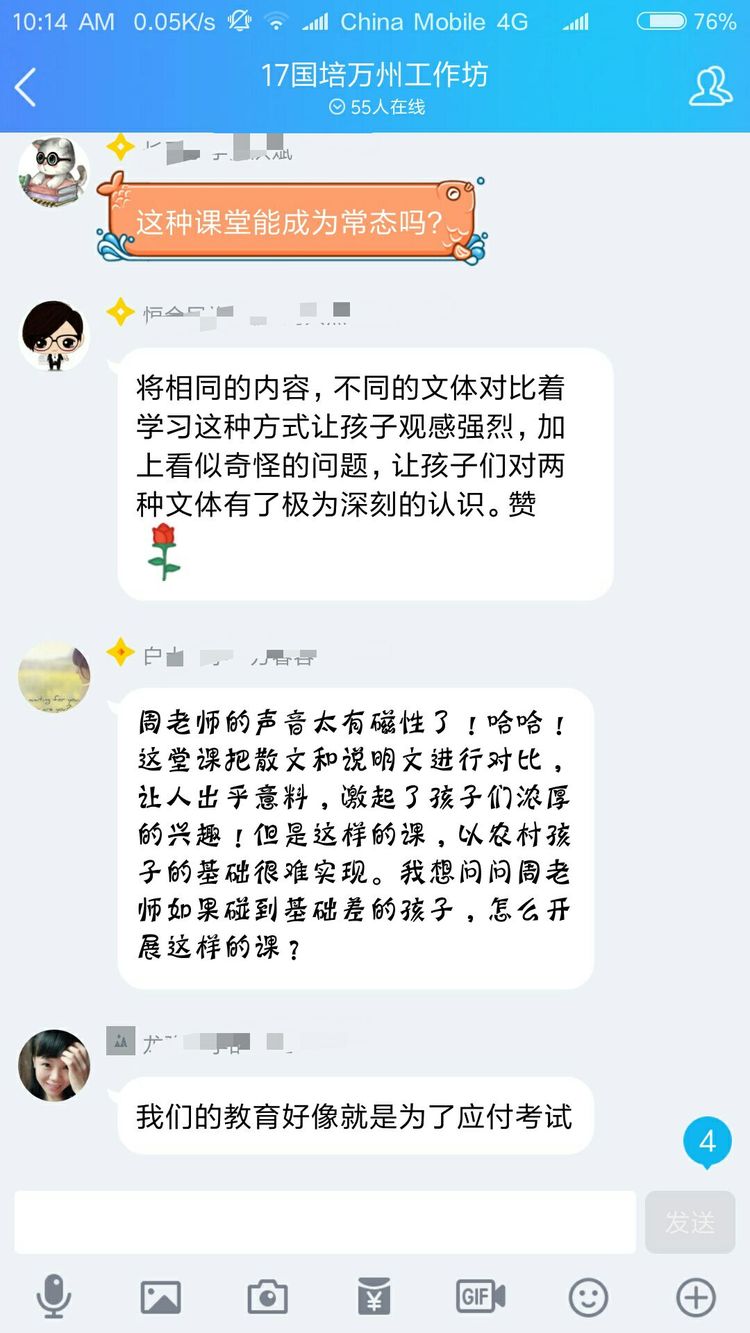Open group members profile icon
This screenshot has height=1333, width=750.
pyautogui.click(x=710, y=88)
